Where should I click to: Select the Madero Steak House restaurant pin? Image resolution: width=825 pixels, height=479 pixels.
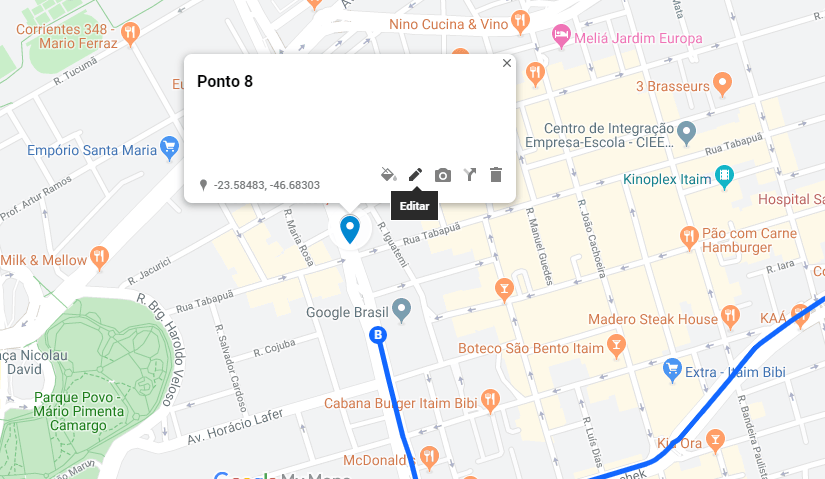[730, 317]
